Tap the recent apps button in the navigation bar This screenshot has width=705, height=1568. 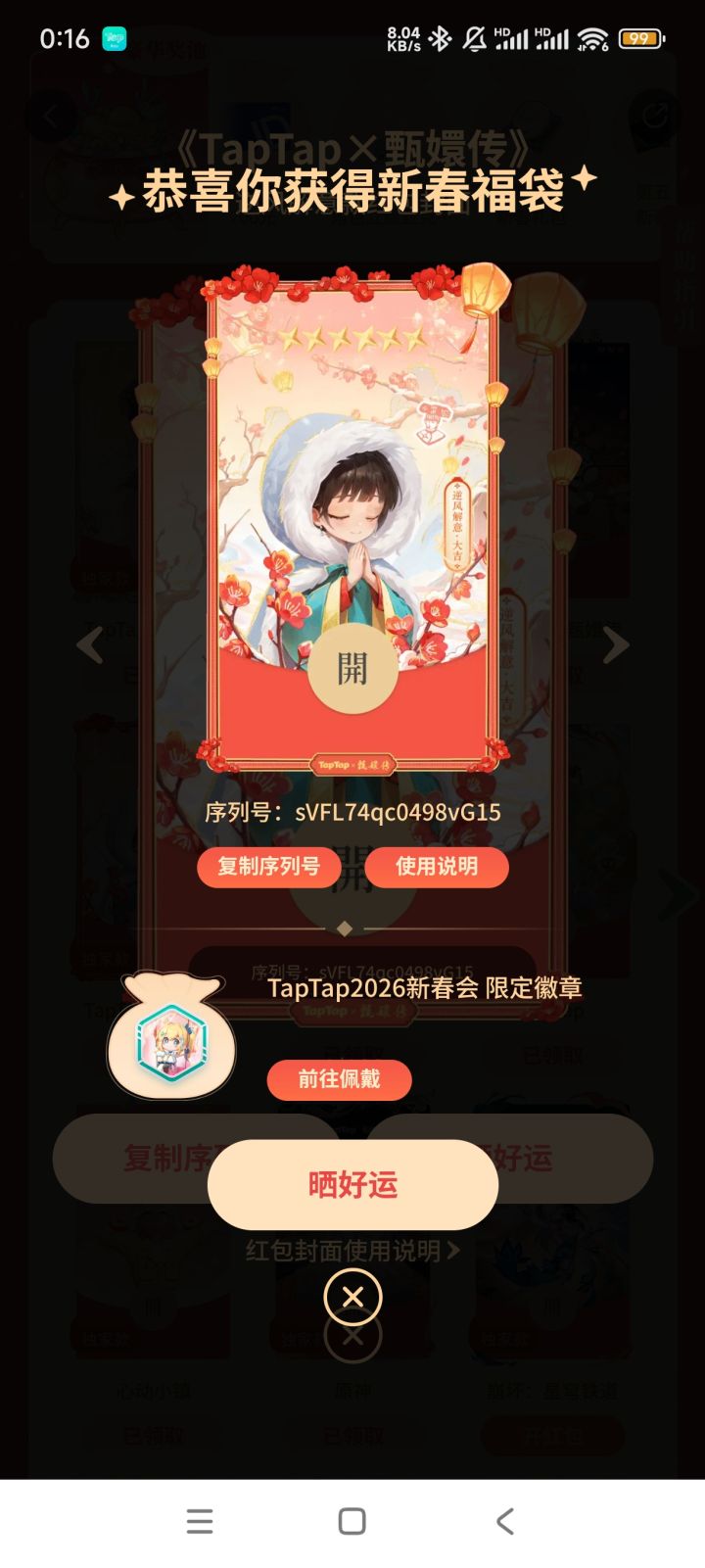200,1520
